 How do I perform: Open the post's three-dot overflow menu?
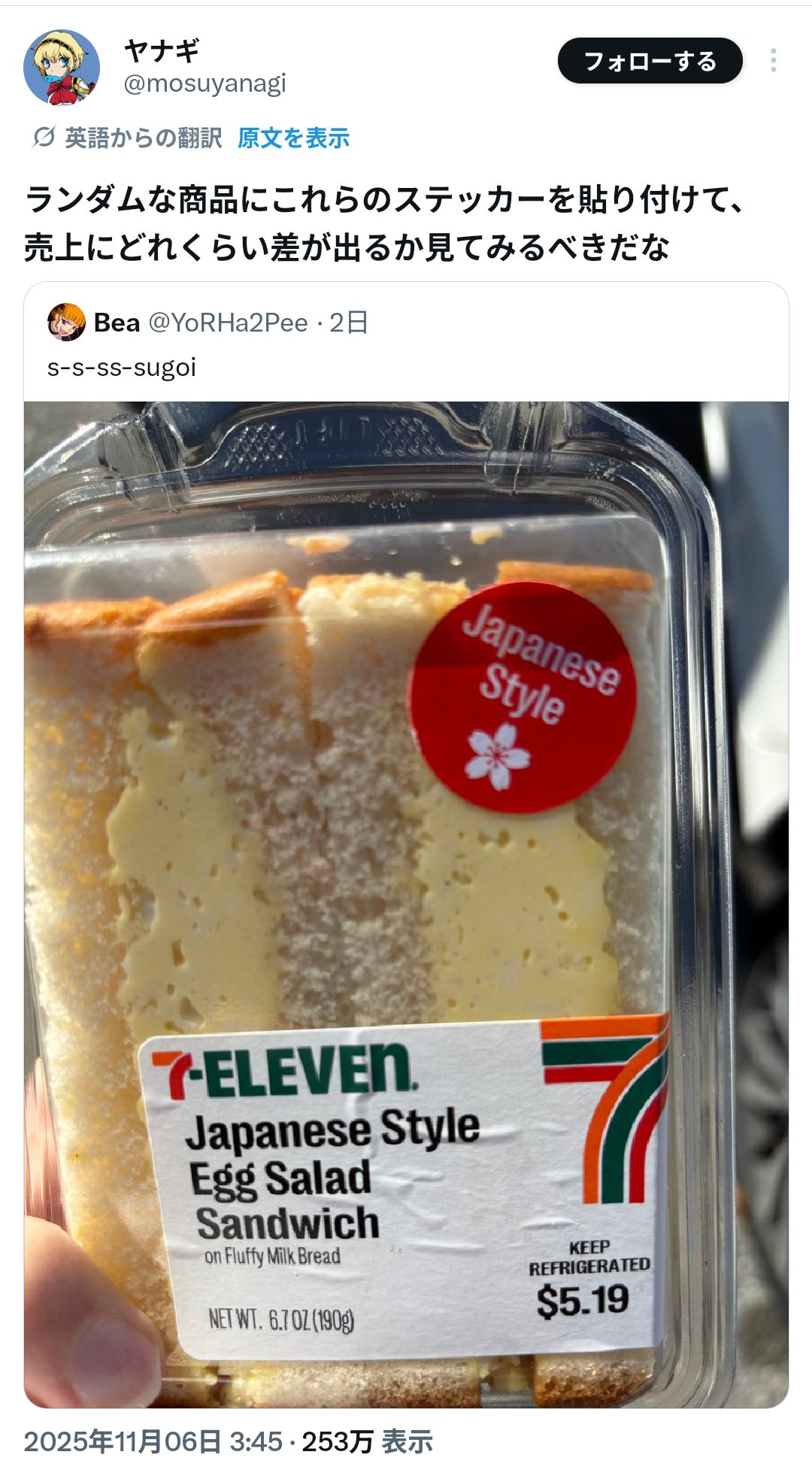point(773,61)
